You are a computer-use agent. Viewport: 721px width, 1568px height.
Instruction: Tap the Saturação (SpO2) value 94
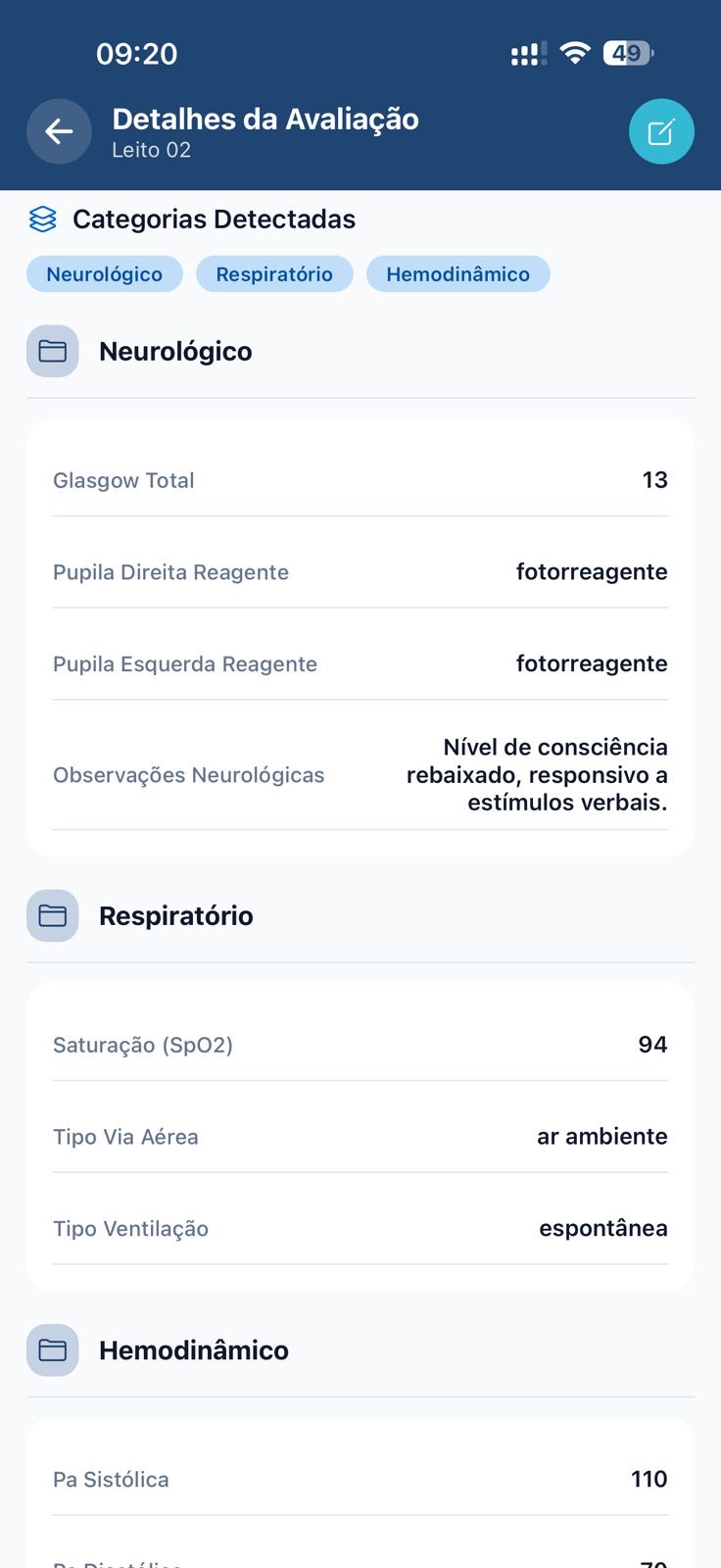pyautogui.click(x=655, y=1045)
